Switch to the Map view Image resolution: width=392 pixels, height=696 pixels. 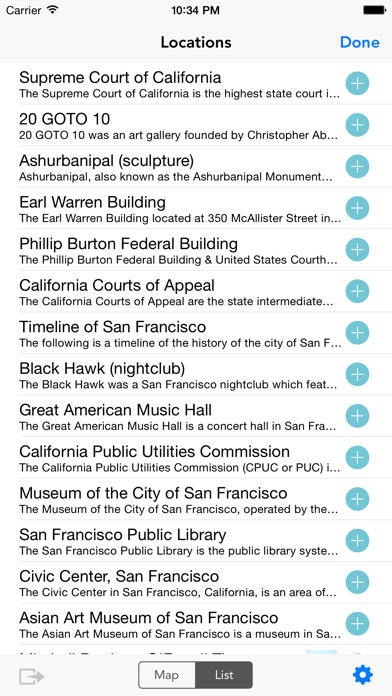tap(167, 675)
